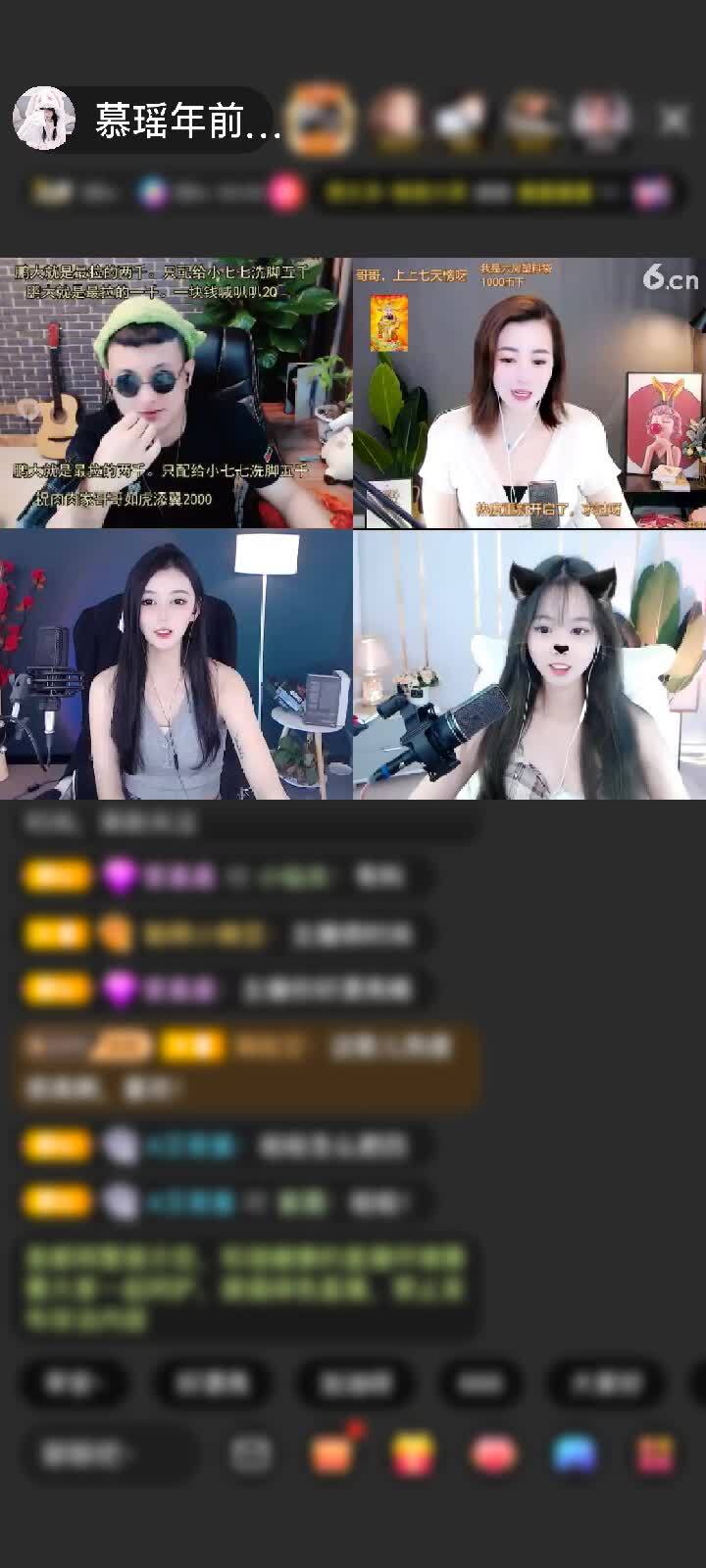
Task: Open the gray square icon beside chat input
Action: pyautogui.click(x=251, y=1453)
